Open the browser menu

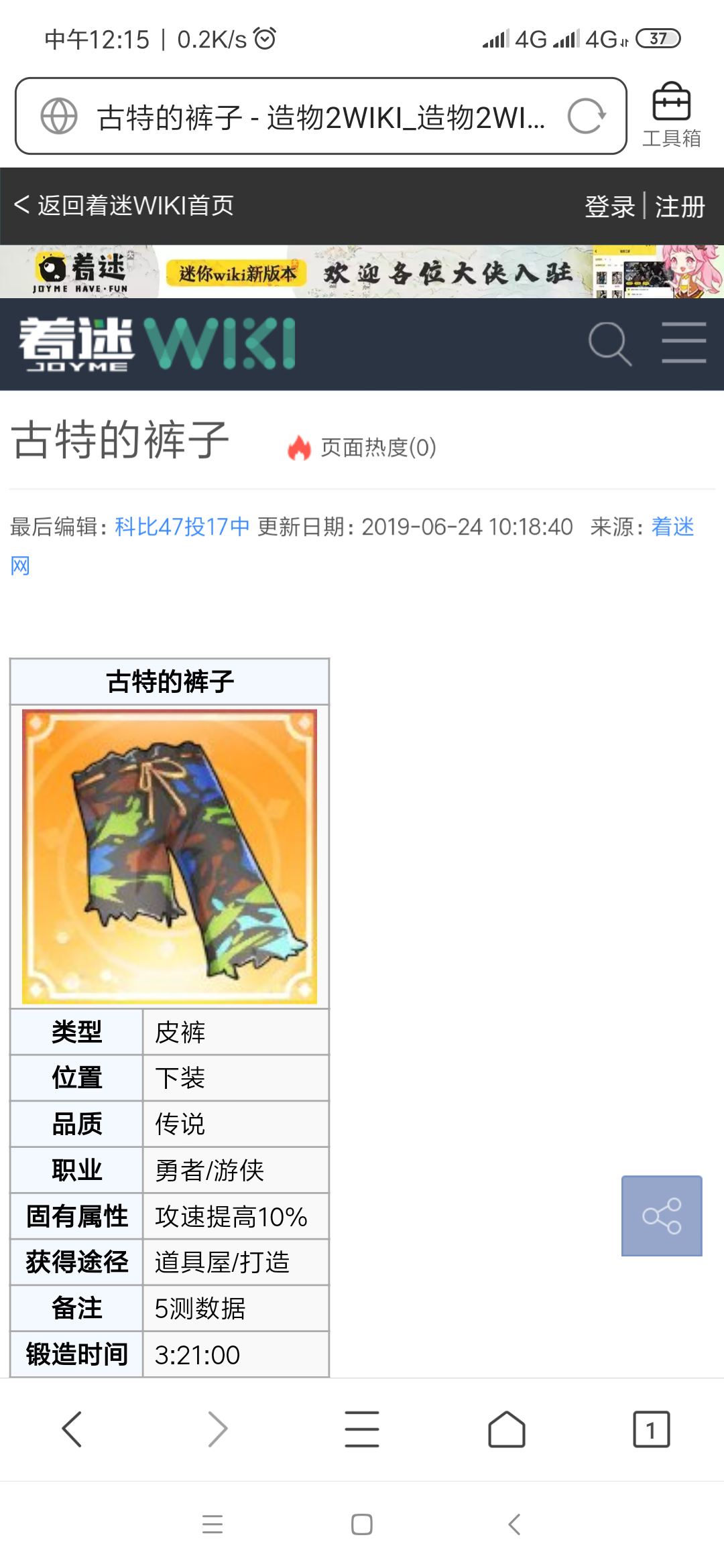pos(362,1429)
